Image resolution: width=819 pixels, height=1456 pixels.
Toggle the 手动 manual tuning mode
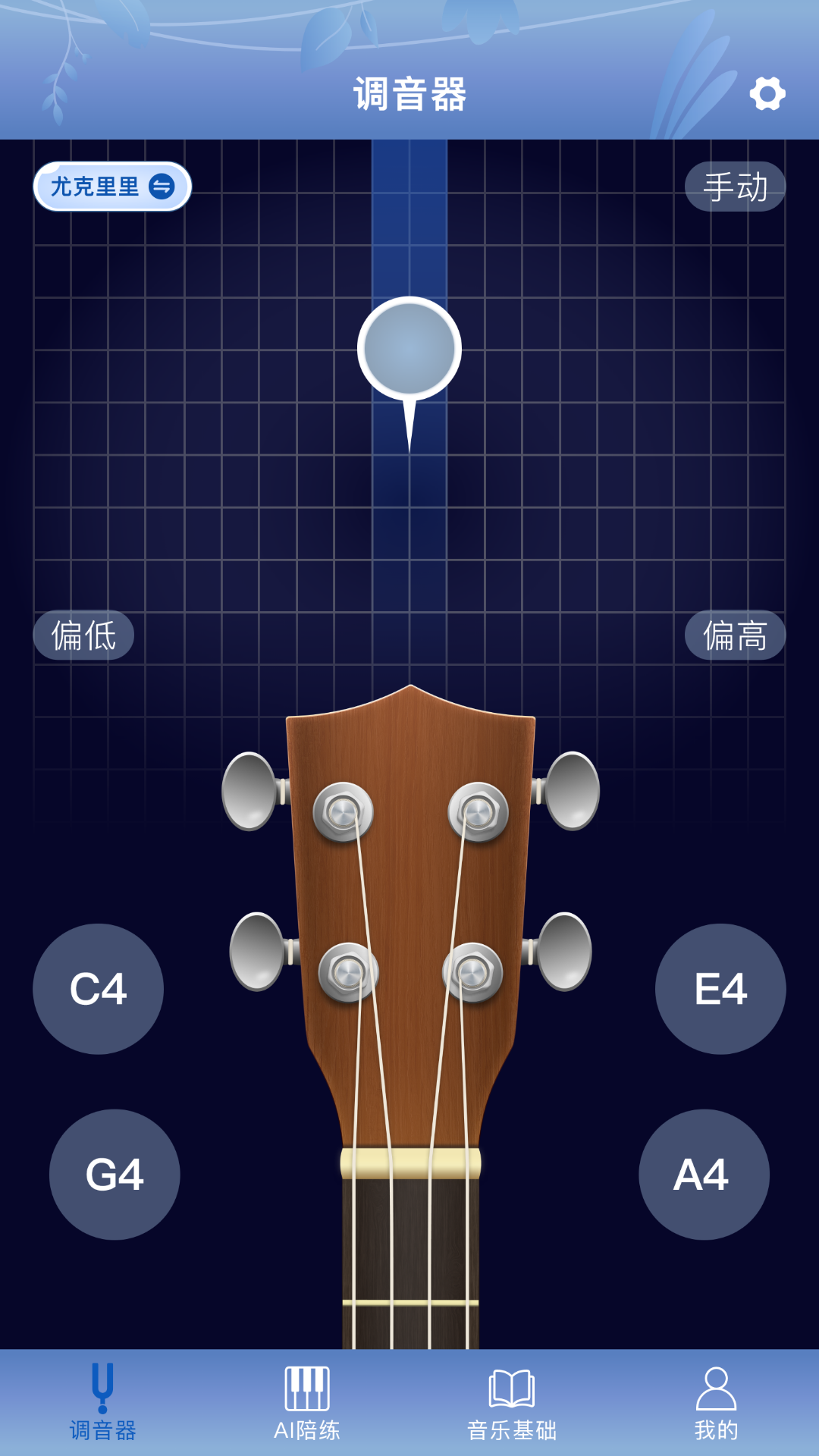click(734, 187)
